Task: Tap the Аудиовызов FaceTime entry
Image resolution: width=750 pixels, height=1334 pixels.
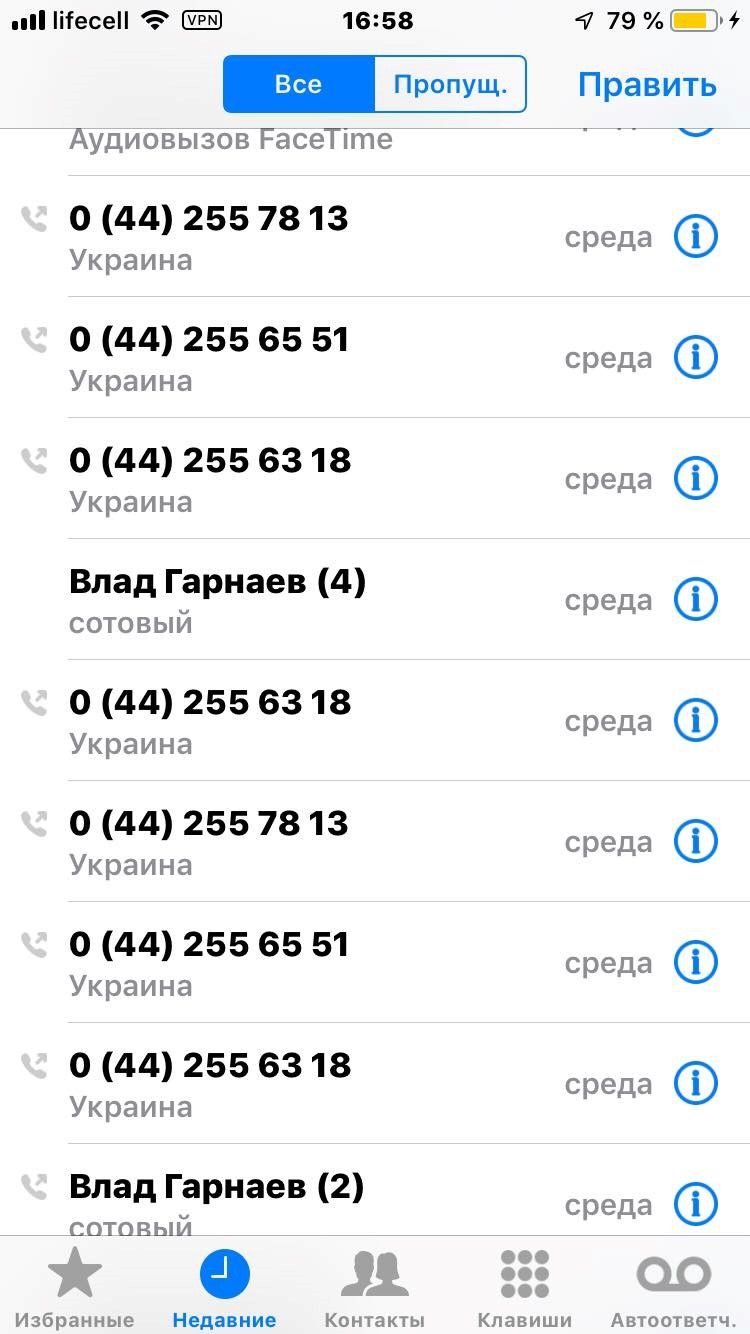Action: pos(230,138)
